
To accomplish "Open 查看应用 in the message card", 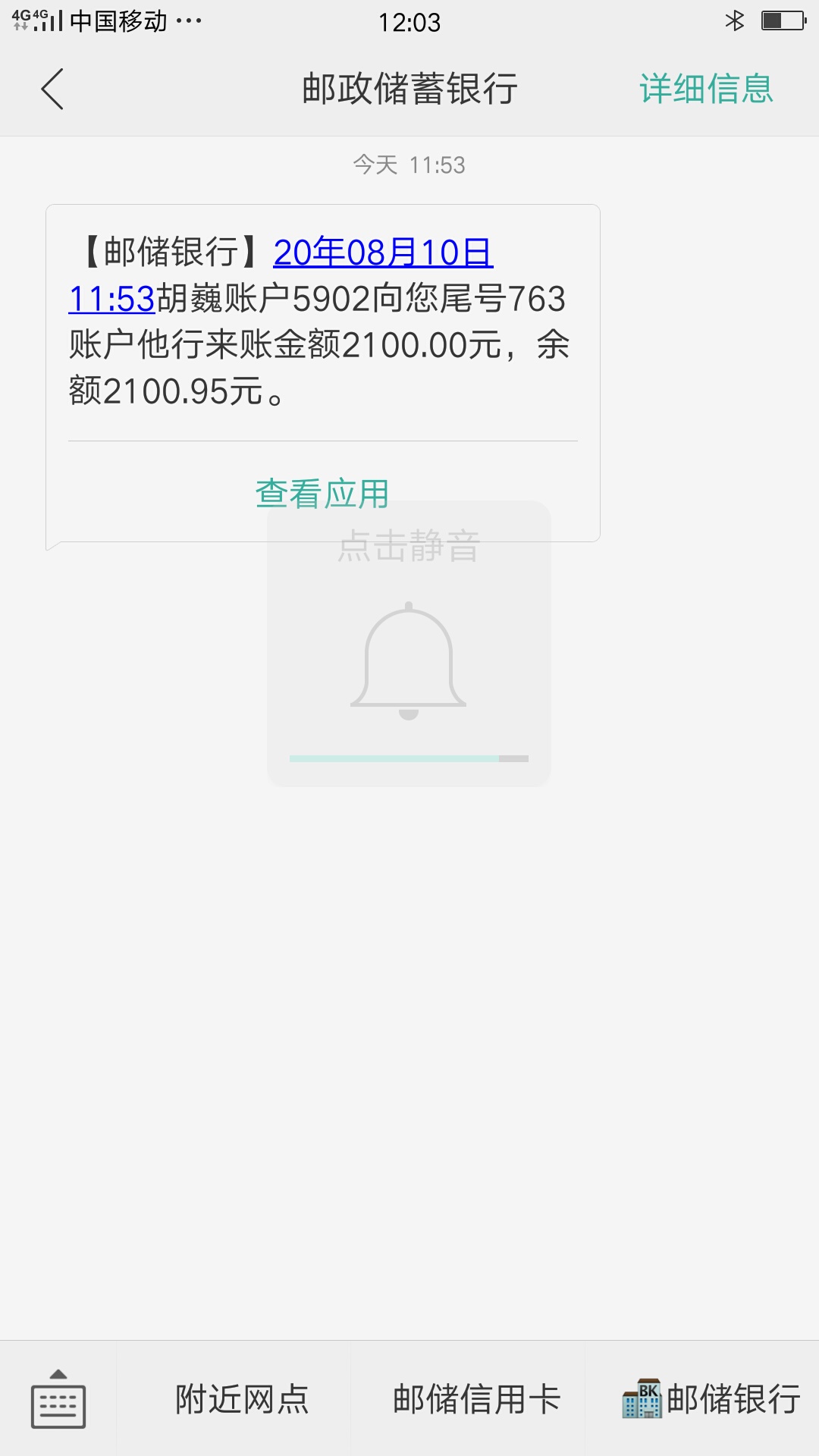I will click(322, 494).
